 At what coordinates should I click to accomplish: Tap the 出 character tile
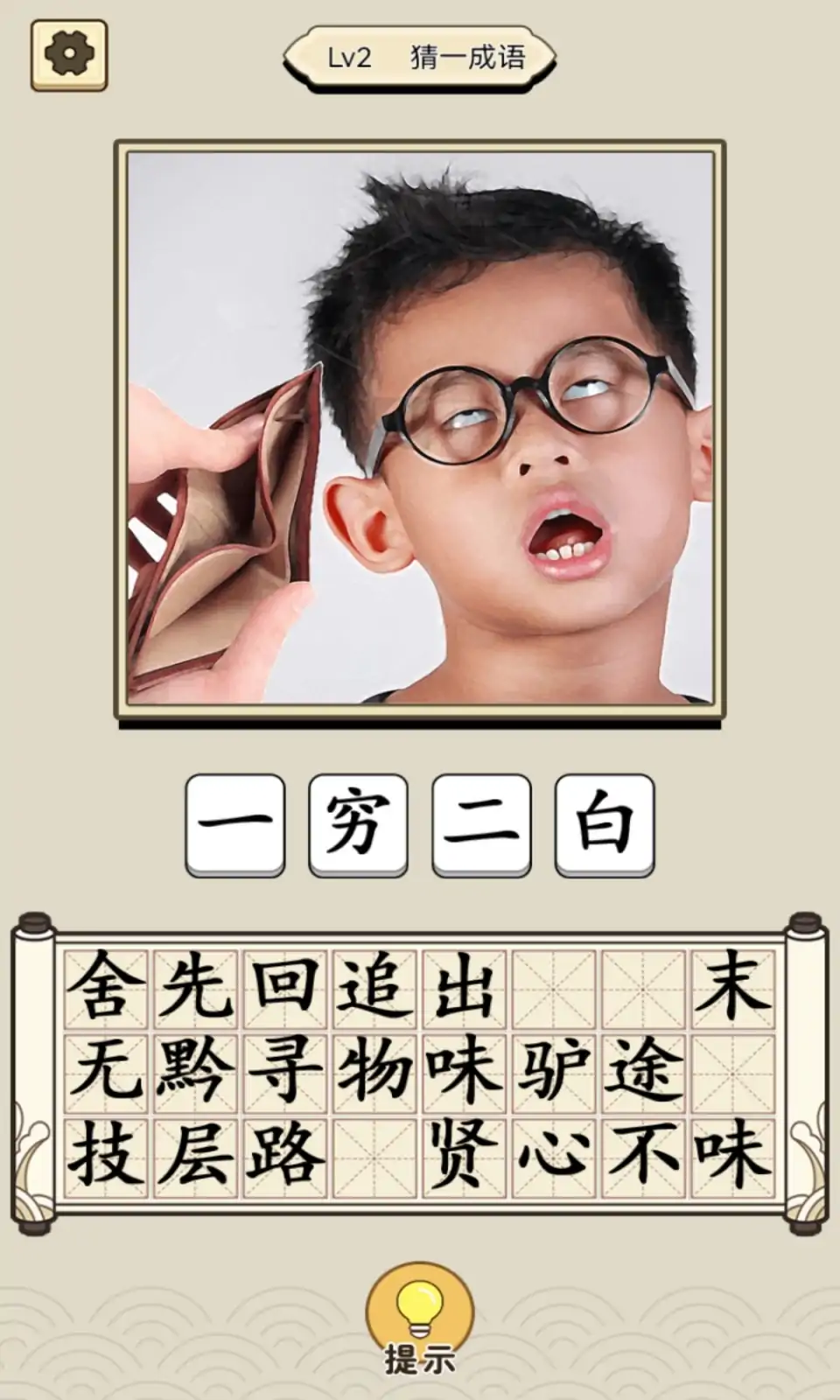pos(464,988)
